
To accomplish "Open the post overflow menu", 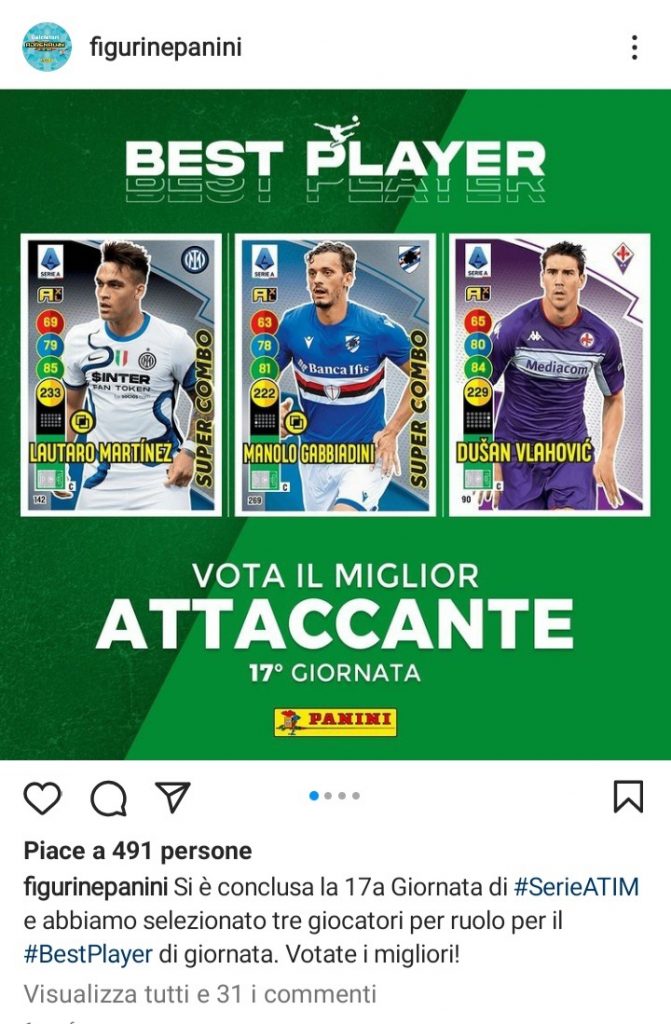I will coord(634,47).
